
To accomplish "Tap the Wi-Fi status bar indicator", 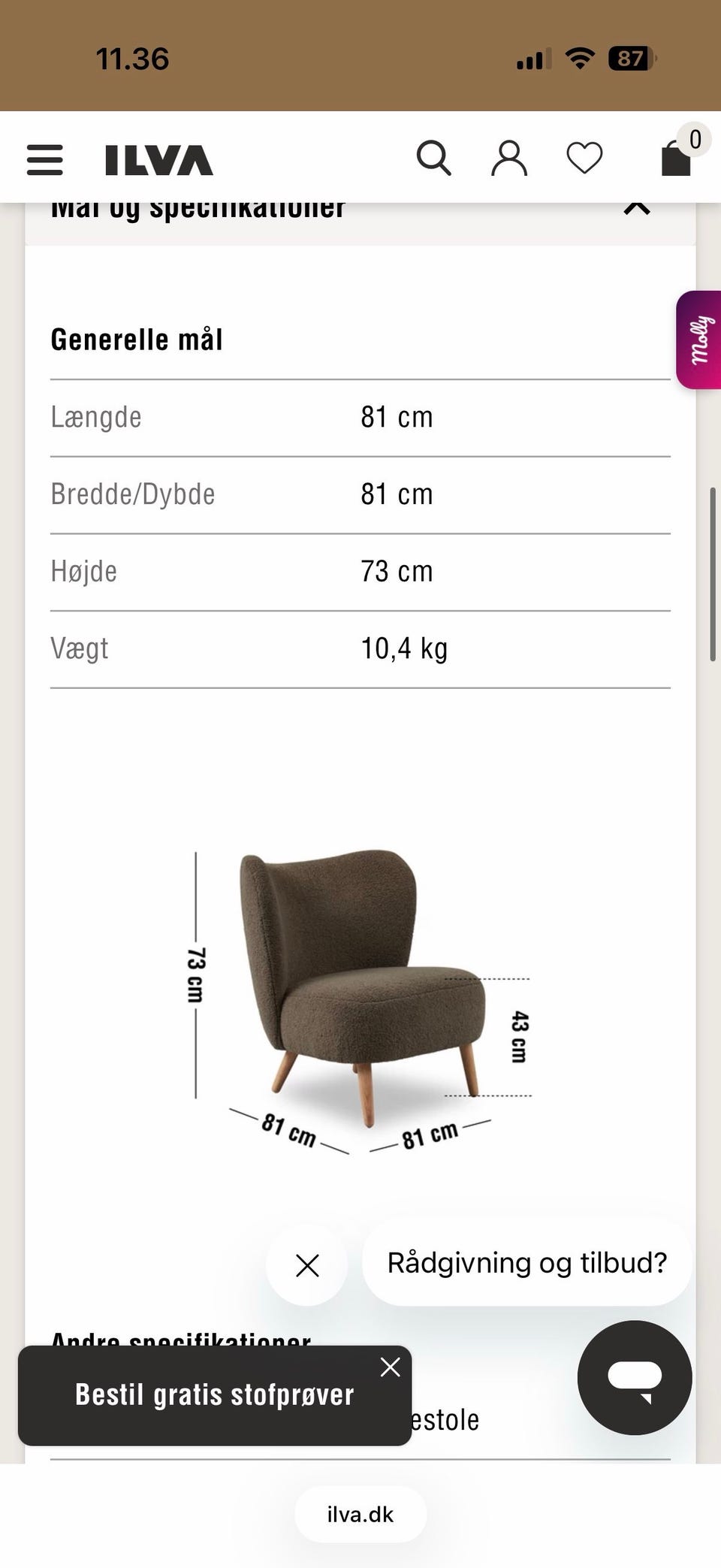I will [579, 58].
